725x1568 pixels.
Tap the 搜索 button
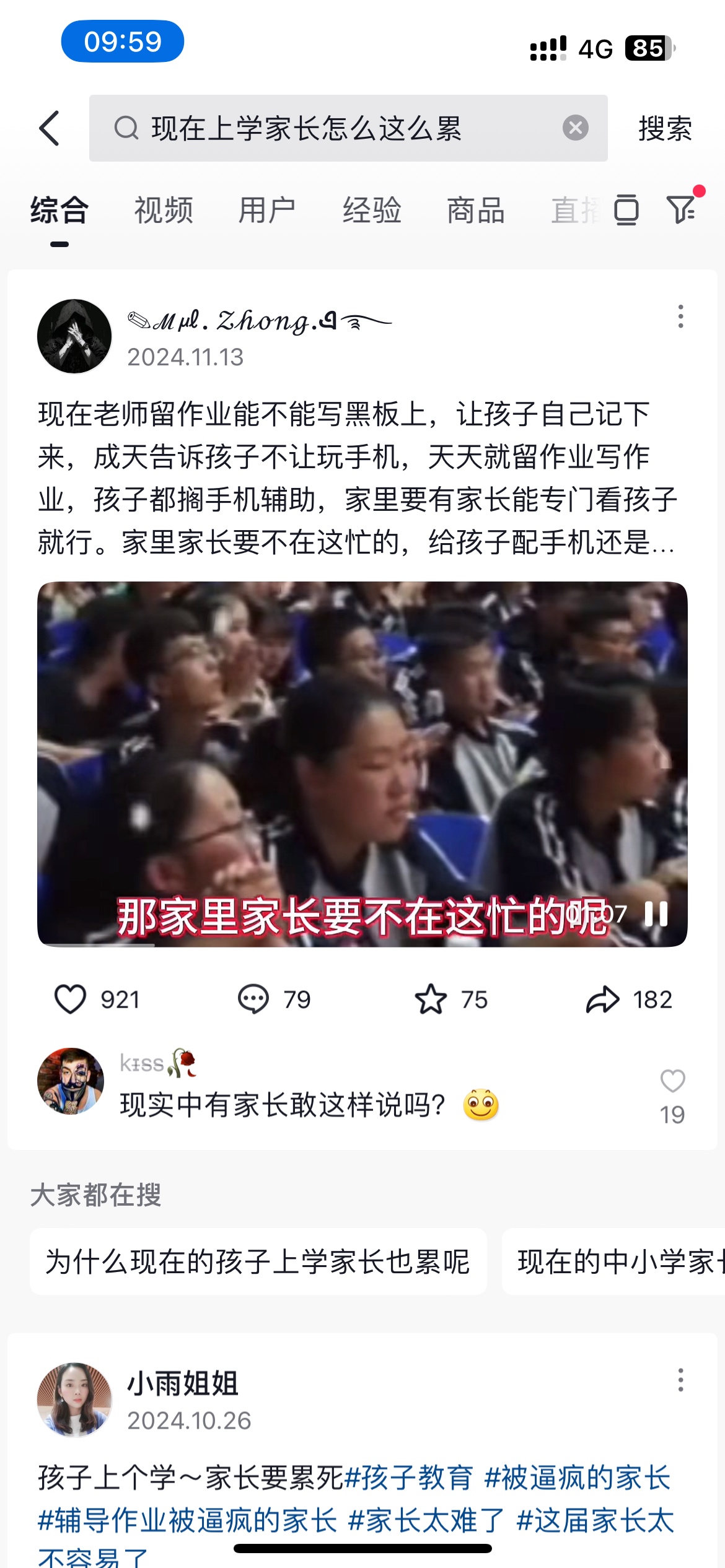click(x=665, y=129)
